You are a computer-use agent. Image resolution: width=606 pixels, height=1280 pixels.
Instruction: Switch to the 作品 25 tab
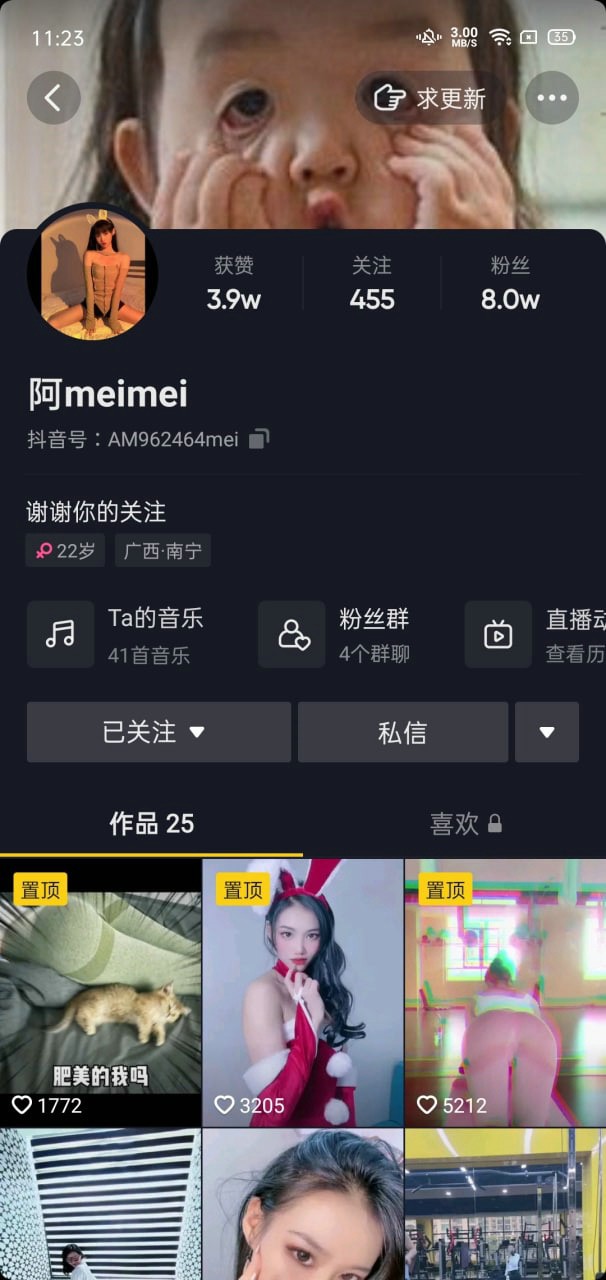click(x=151, y=824)
